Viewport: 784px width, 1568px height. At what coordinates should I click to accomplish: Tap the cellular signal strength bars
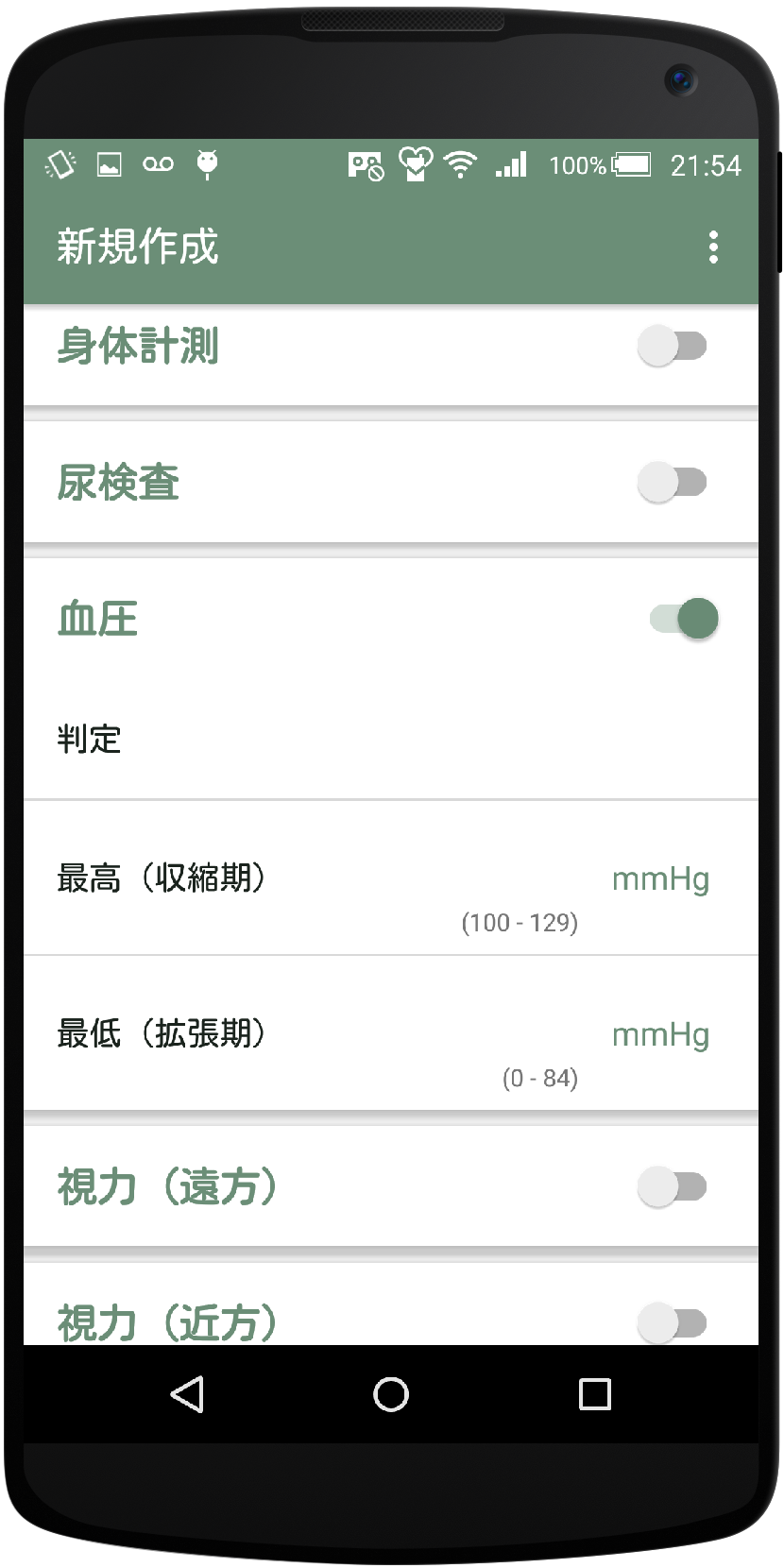[511, 164]
